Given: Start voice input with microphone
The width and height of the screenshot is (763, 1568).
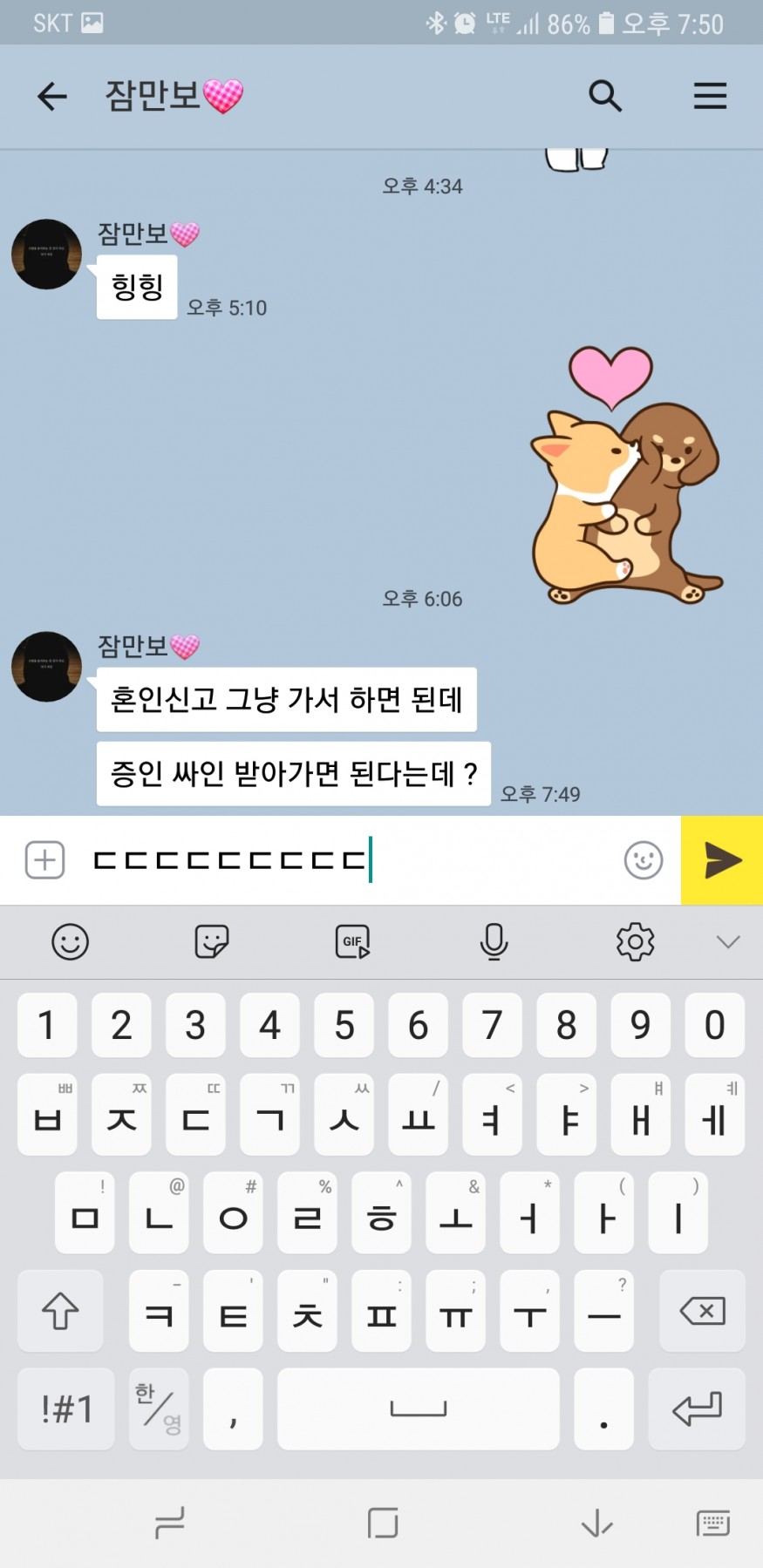Looking at the screenshot, I should click(494, 941).
